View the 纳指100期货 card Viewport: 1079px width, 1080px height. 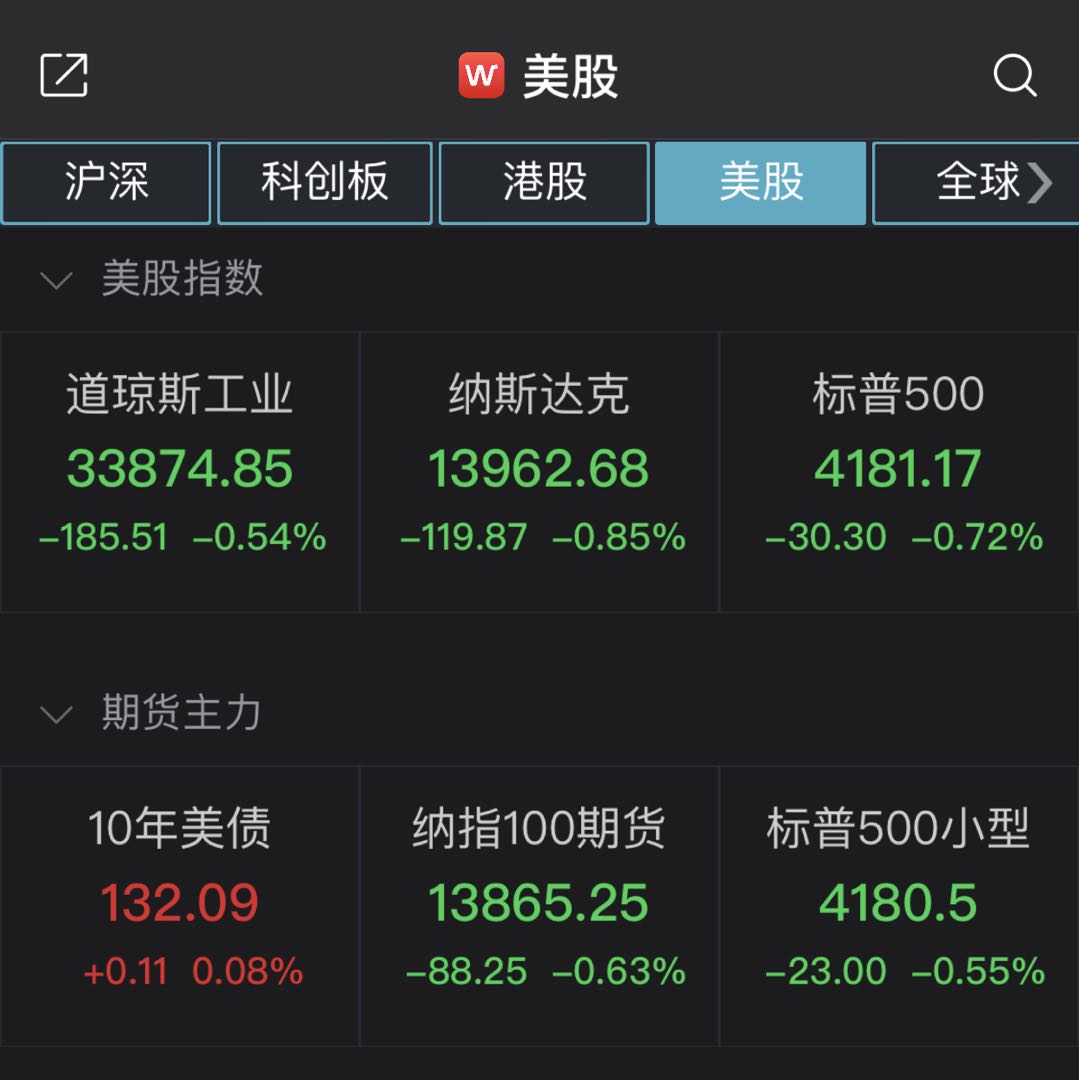click(x=539, y=905)
